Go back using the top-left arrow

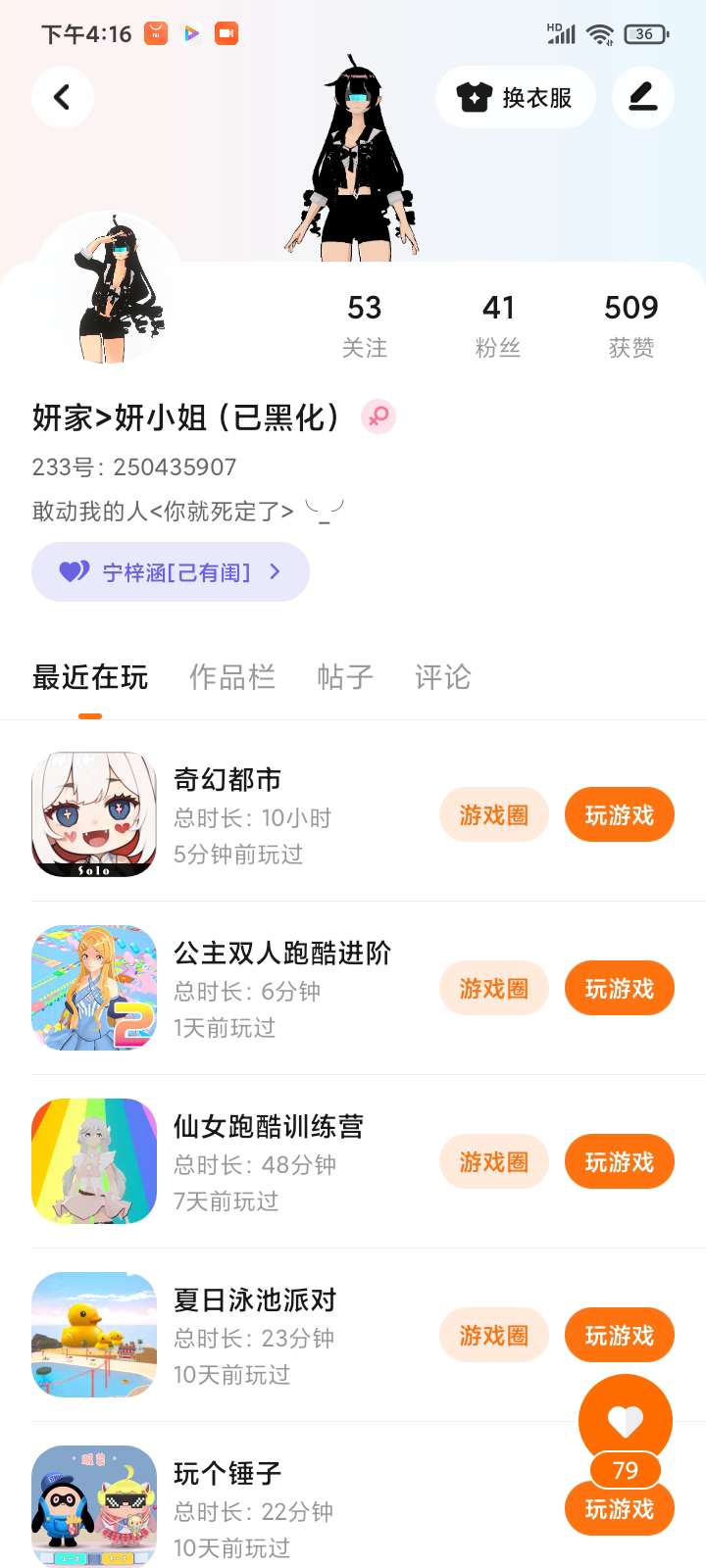pos(62,97)
